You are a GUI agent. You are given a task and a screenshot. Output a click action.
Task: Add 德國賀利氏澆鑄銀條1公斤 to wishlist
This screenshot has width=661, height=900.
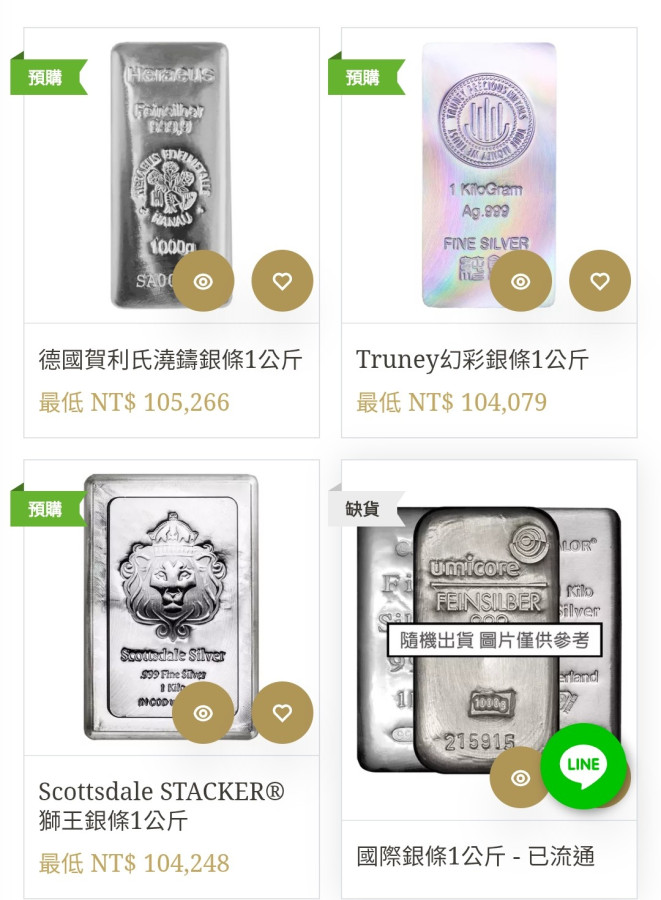(282, 281)
